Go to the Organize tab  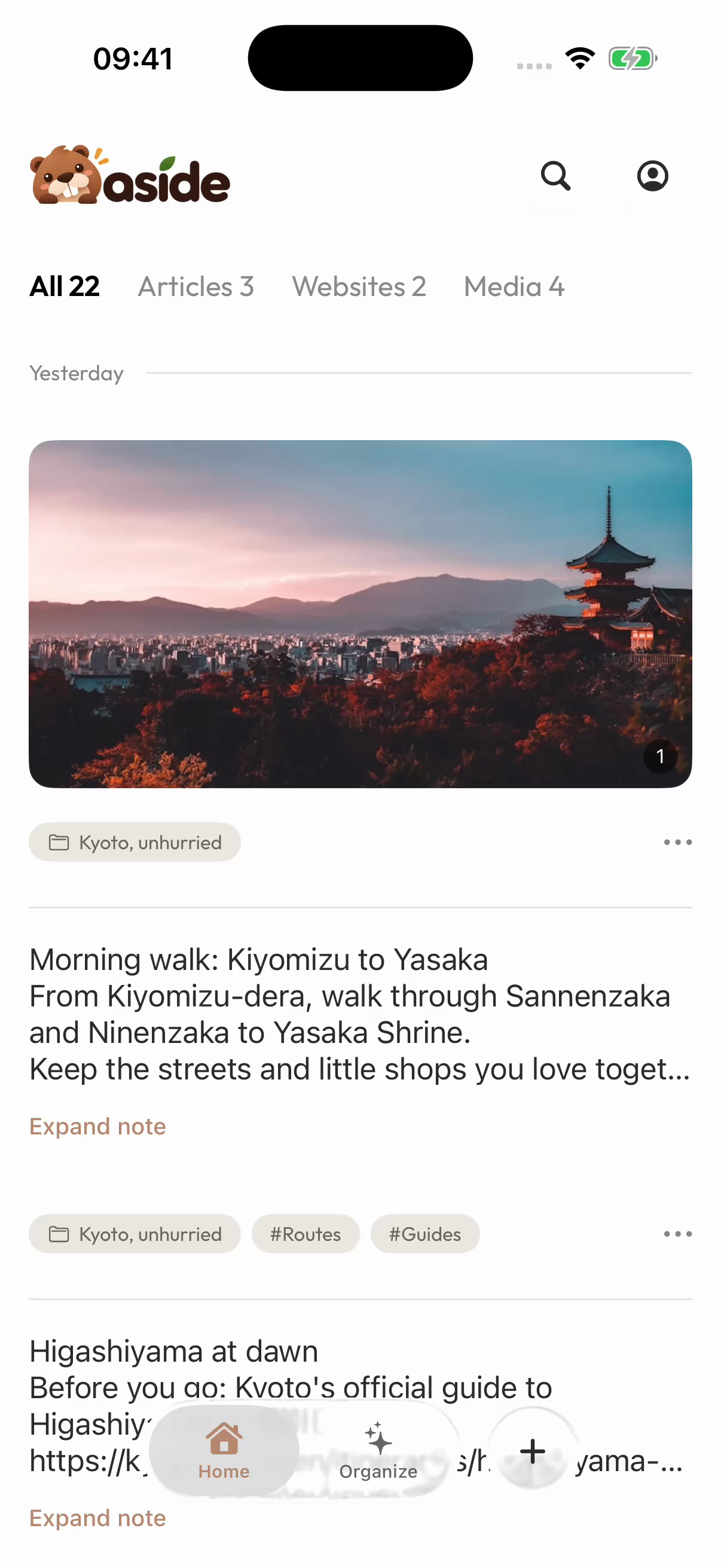pos(378,1452)
